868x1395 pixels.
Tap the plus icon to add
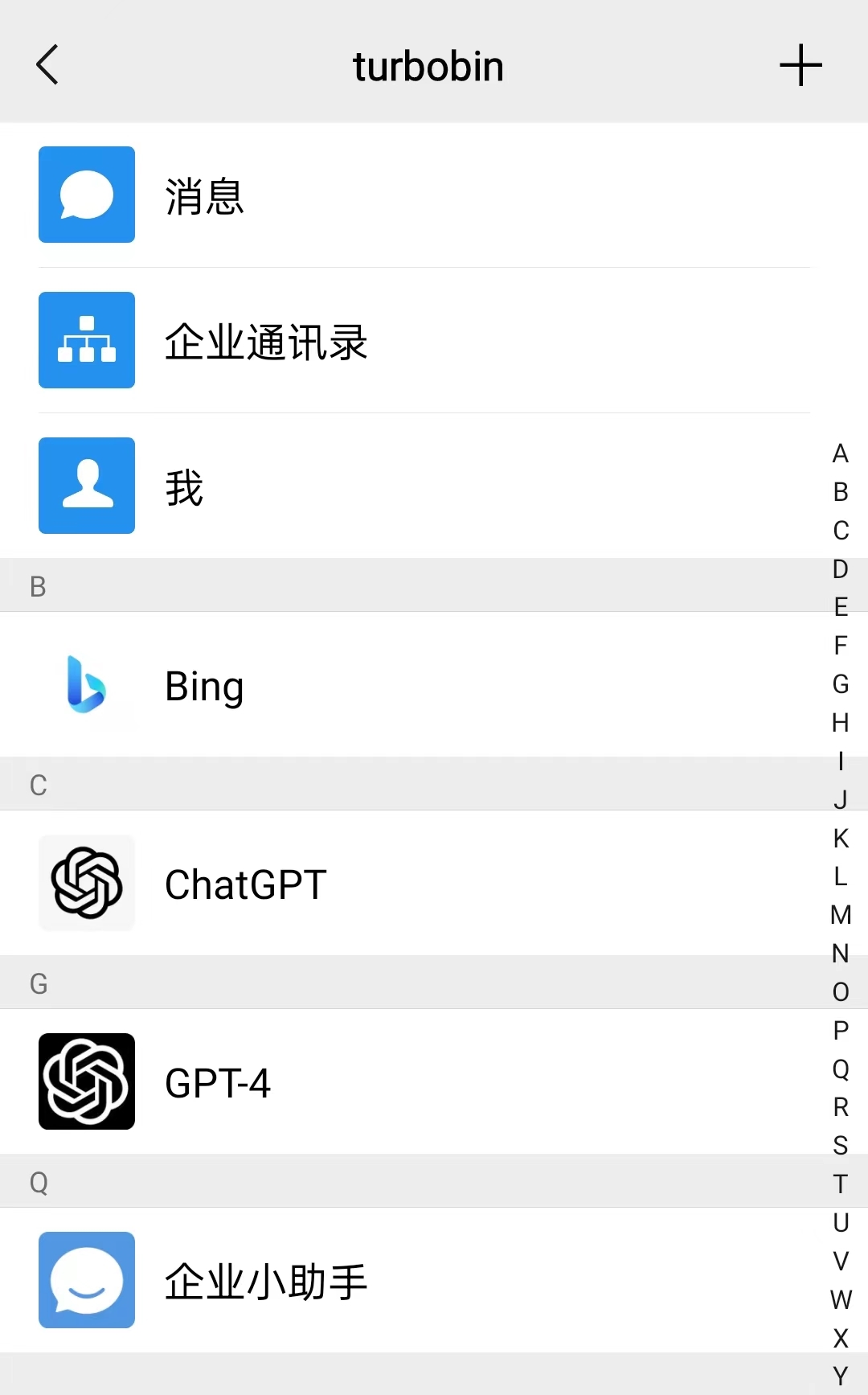pyautogui.click(x=800, y=65)
